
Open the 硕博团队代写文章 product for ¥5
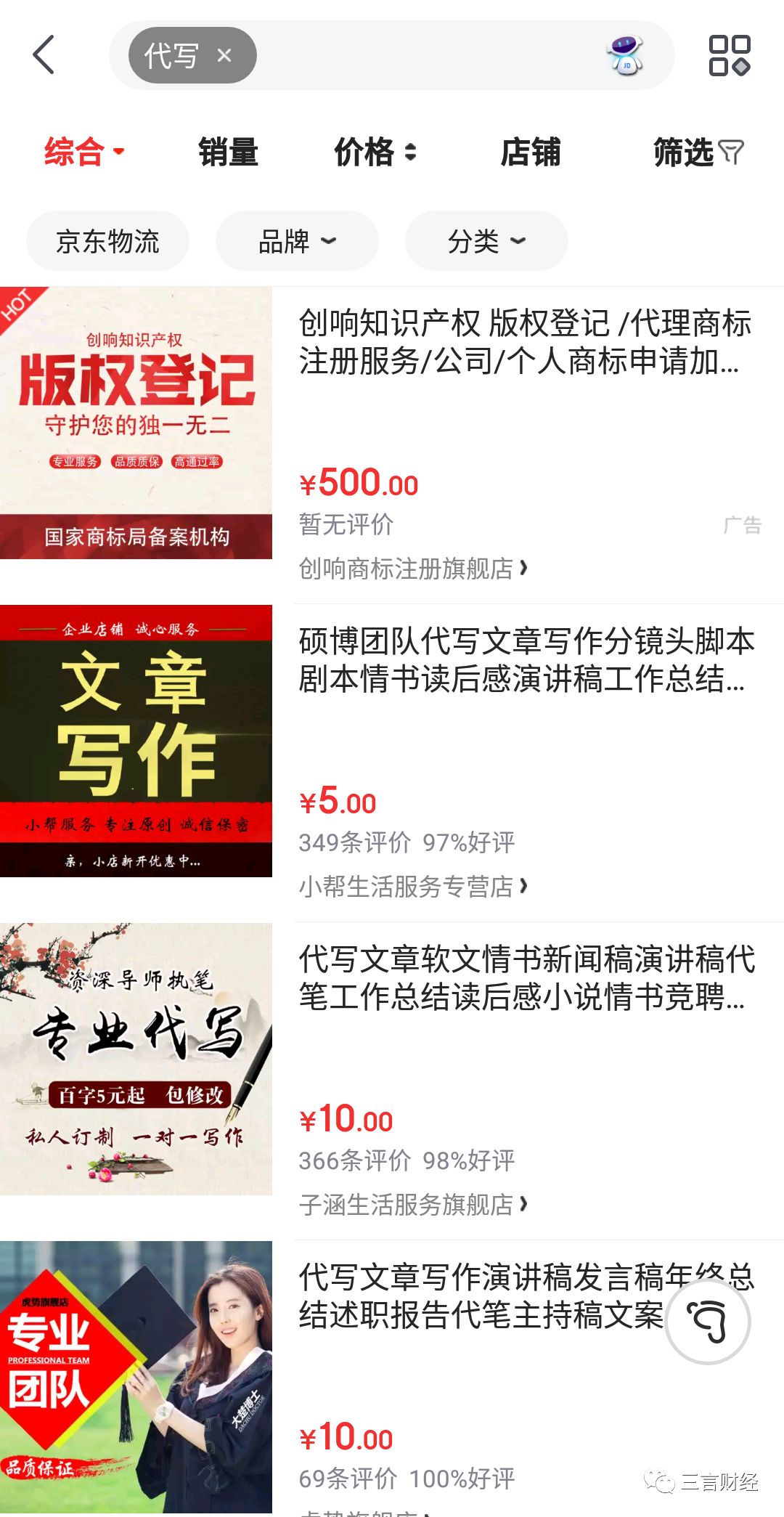(x=524, y=660)
